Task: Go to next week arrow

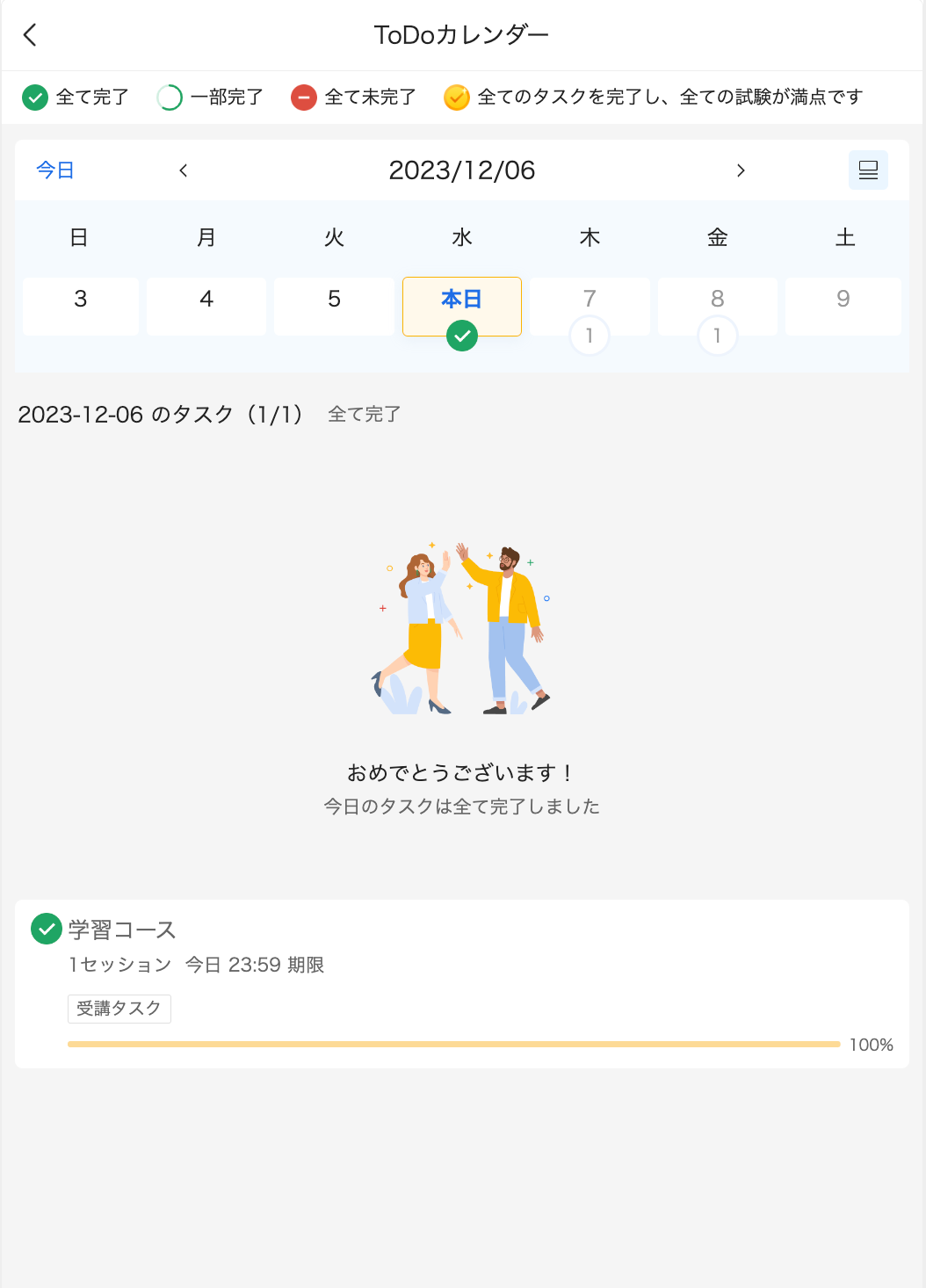Action: [741, 170]
